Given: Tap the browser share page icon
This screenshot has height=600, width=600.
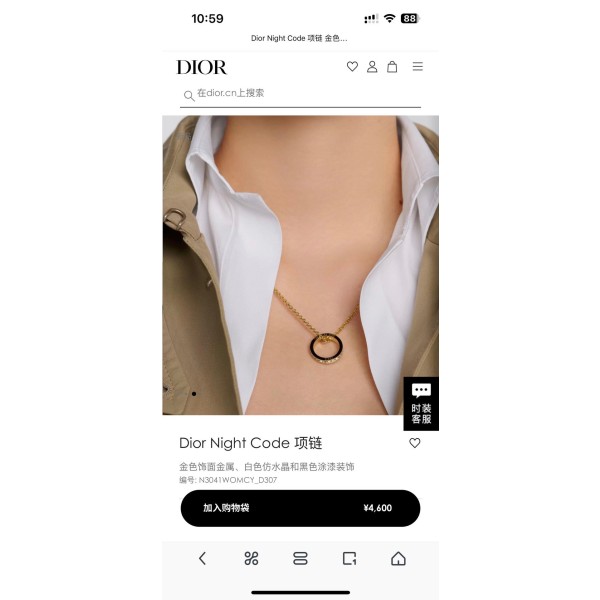Looking at the screenshot, I should 349,559.
